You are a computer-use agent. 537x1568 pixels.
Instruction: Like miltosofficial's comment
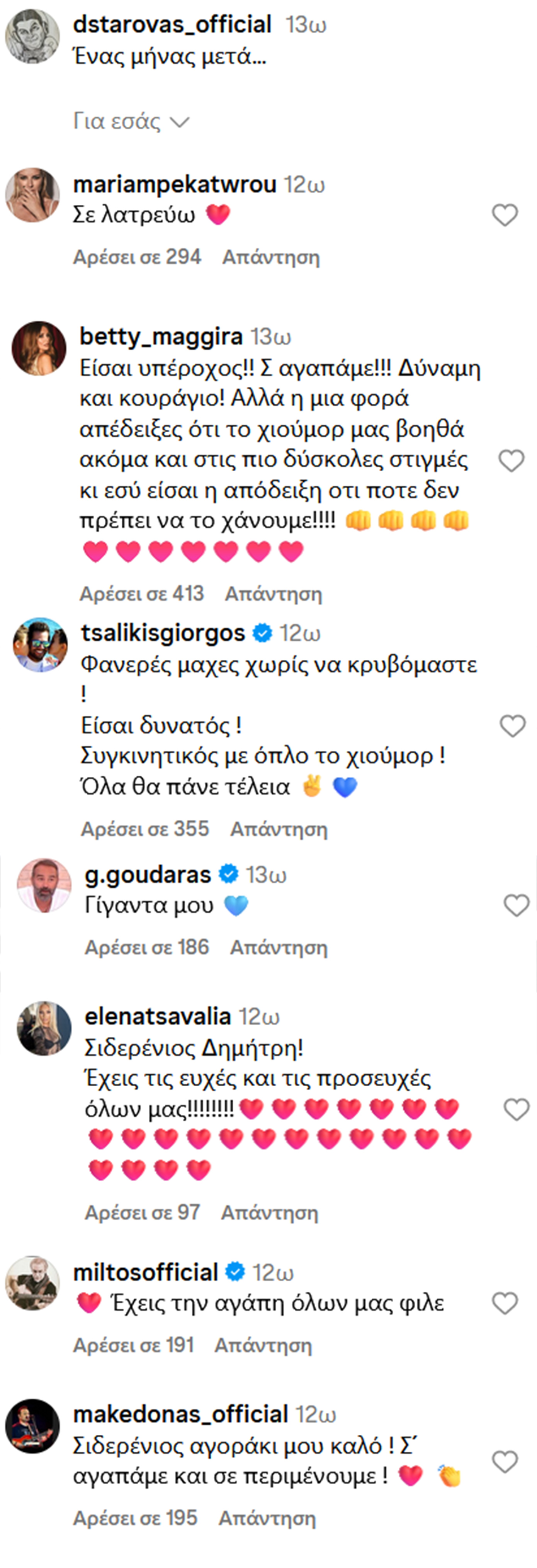click(504, 1303)
